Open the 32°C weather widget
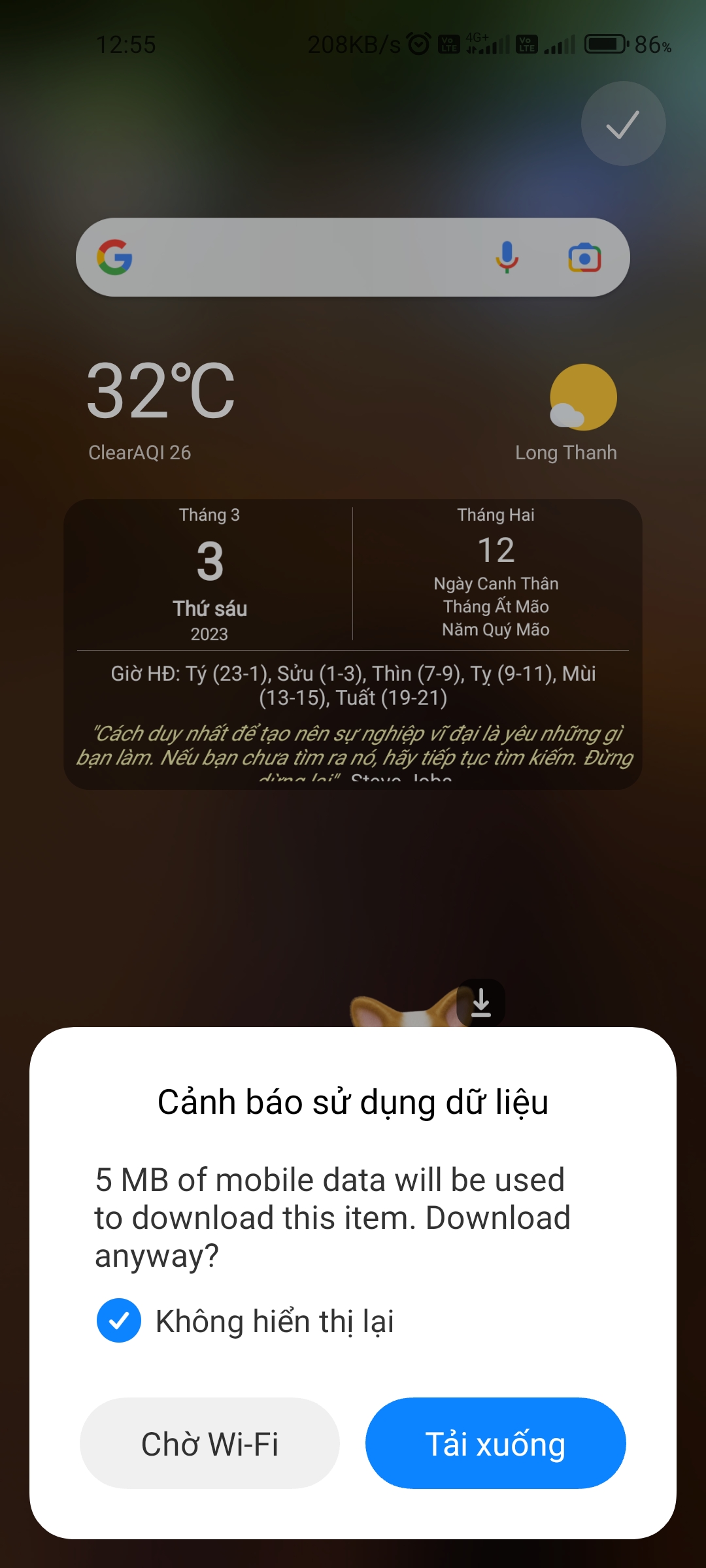The height and width of the screenshot is (1568, 706). [x=353, y=412]
